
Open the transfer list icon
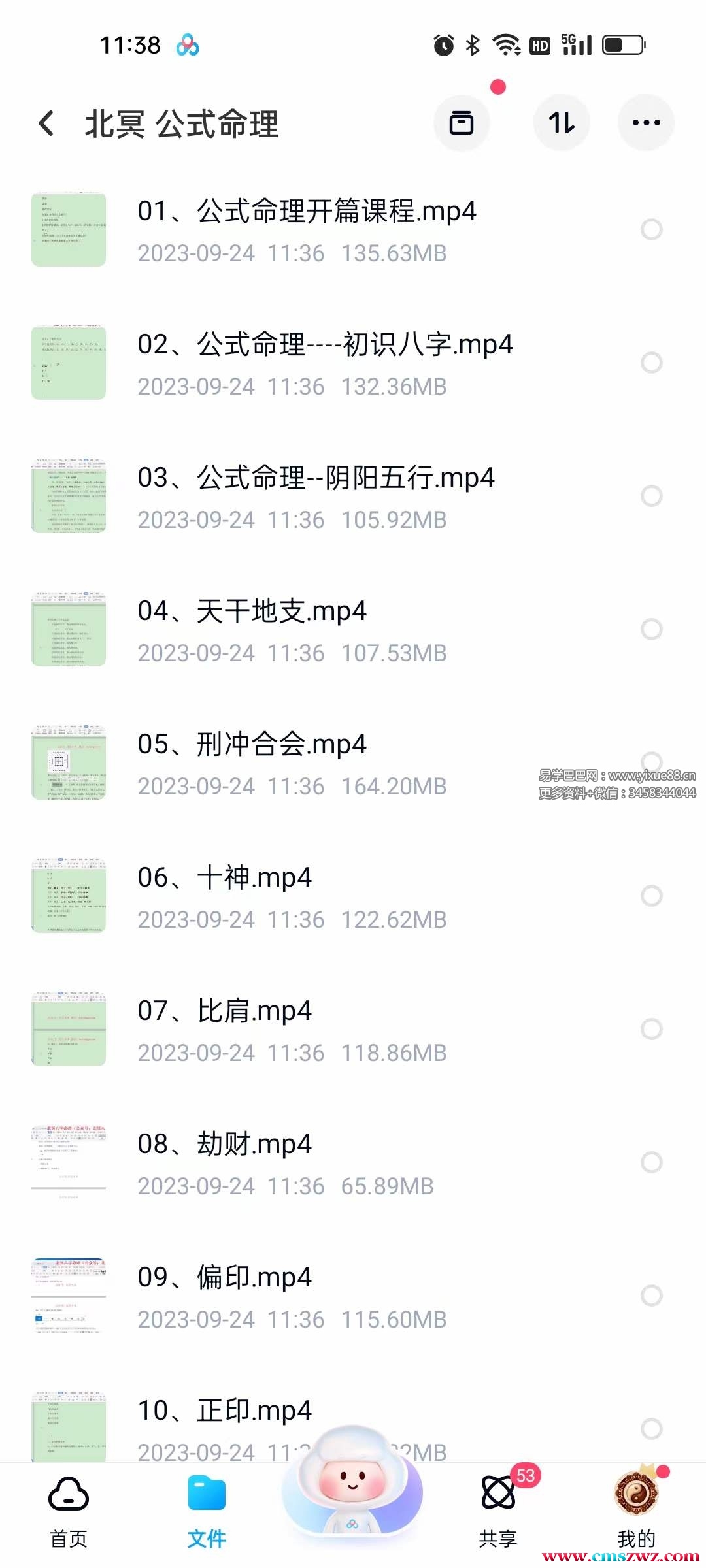tap(462, 123)
